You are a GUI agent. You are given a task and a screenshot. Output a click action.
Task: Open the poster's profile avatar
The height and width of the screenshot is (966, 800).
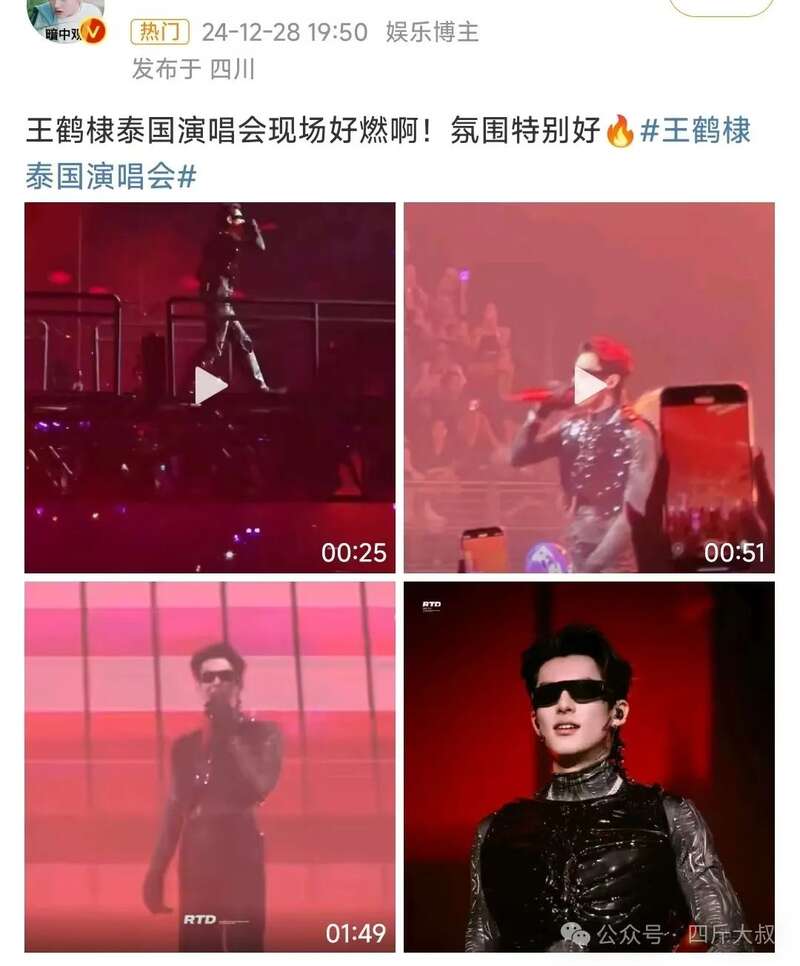click(x=64, y=20)
